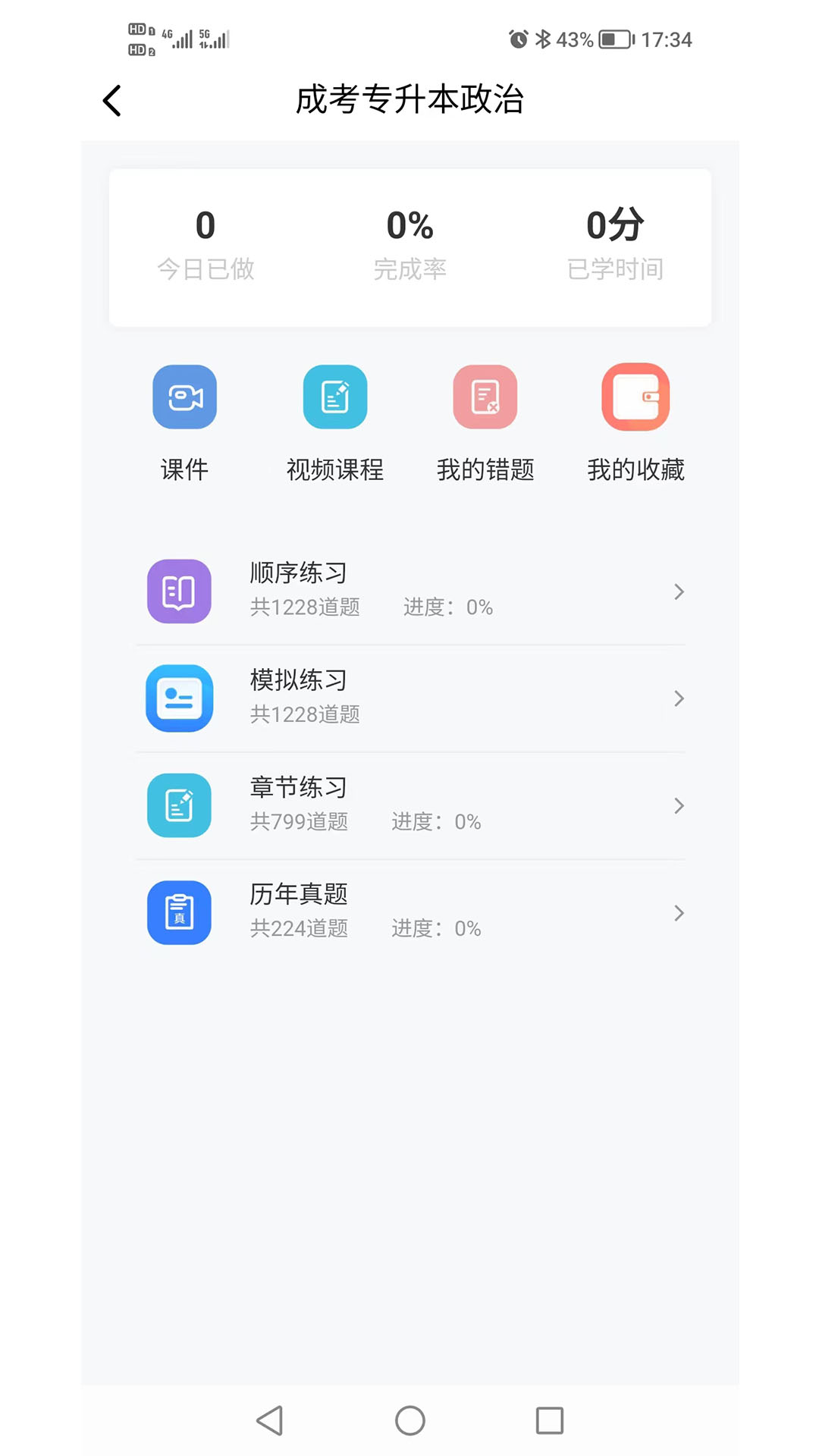The image size is (819, 1456).
Task: Open 历年真题 via its right chevron
Action: tap(678, 913)
